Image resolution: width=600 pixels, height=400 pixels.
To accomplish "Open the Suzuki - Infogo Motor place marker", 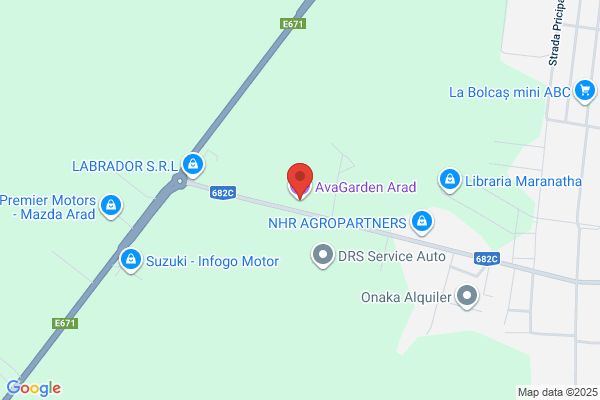I will 131,260.
